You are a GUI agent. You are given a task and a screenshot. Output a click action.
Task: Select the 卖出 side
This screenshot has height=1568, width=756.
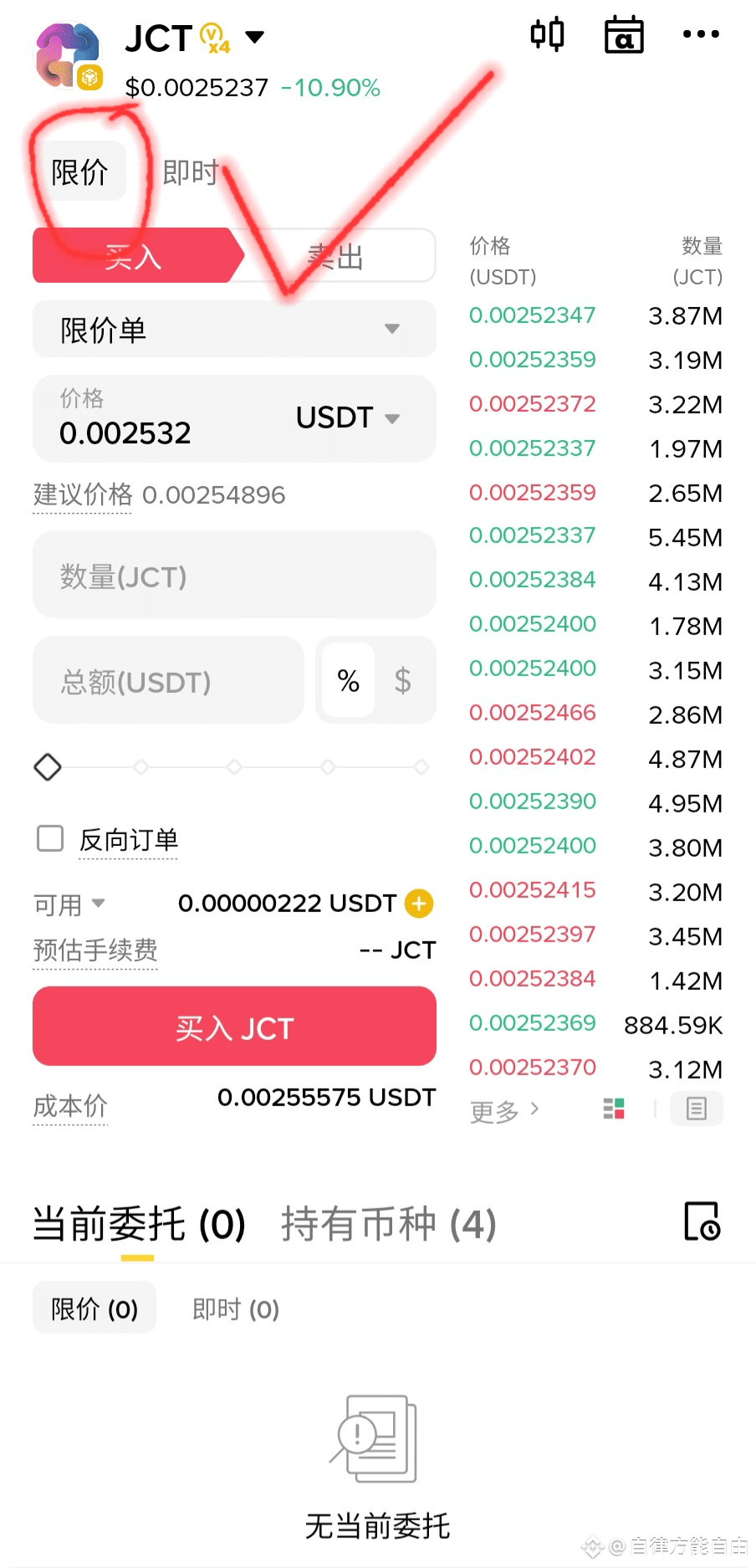tap(335, 256)
